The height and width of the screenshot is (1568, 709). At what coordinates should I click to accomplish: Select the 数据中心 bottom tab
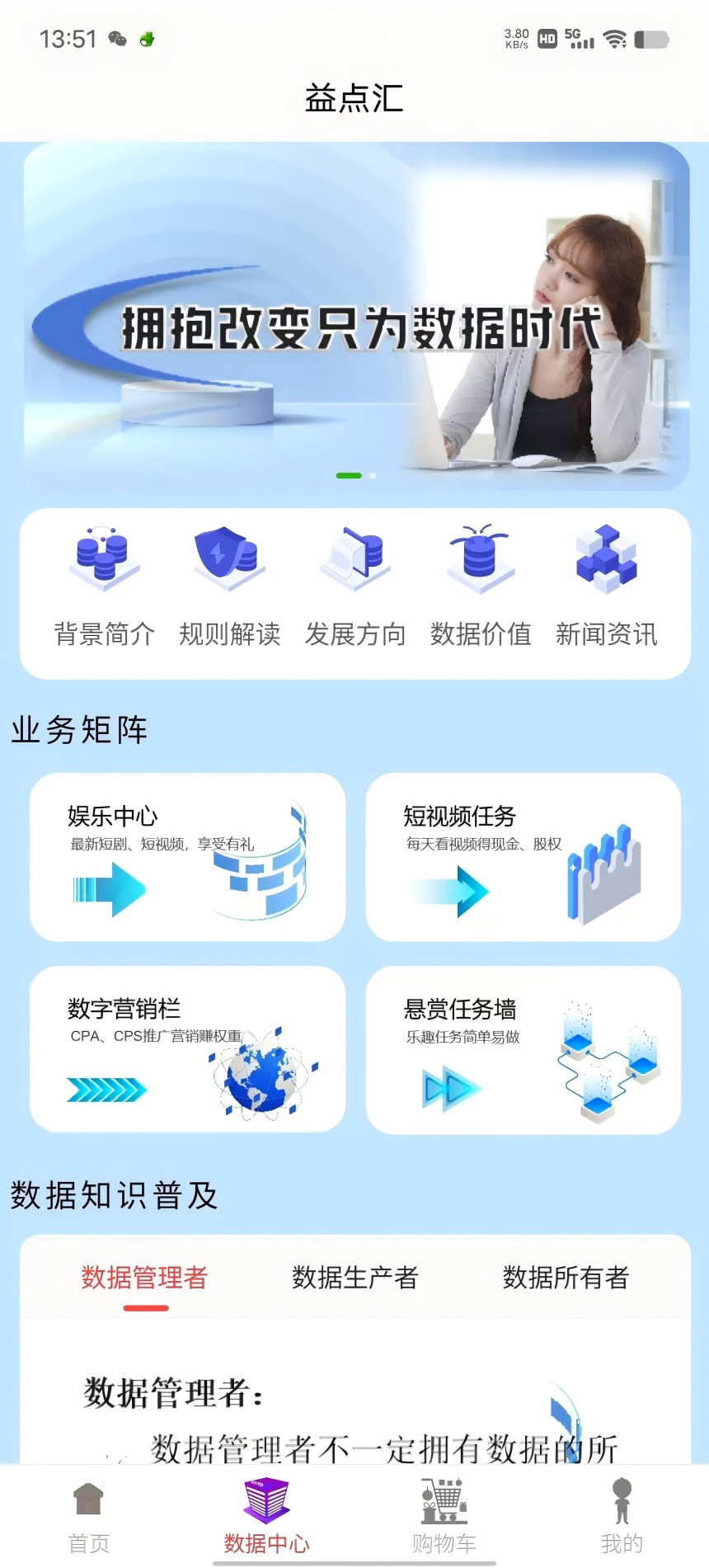[266, 1517]
